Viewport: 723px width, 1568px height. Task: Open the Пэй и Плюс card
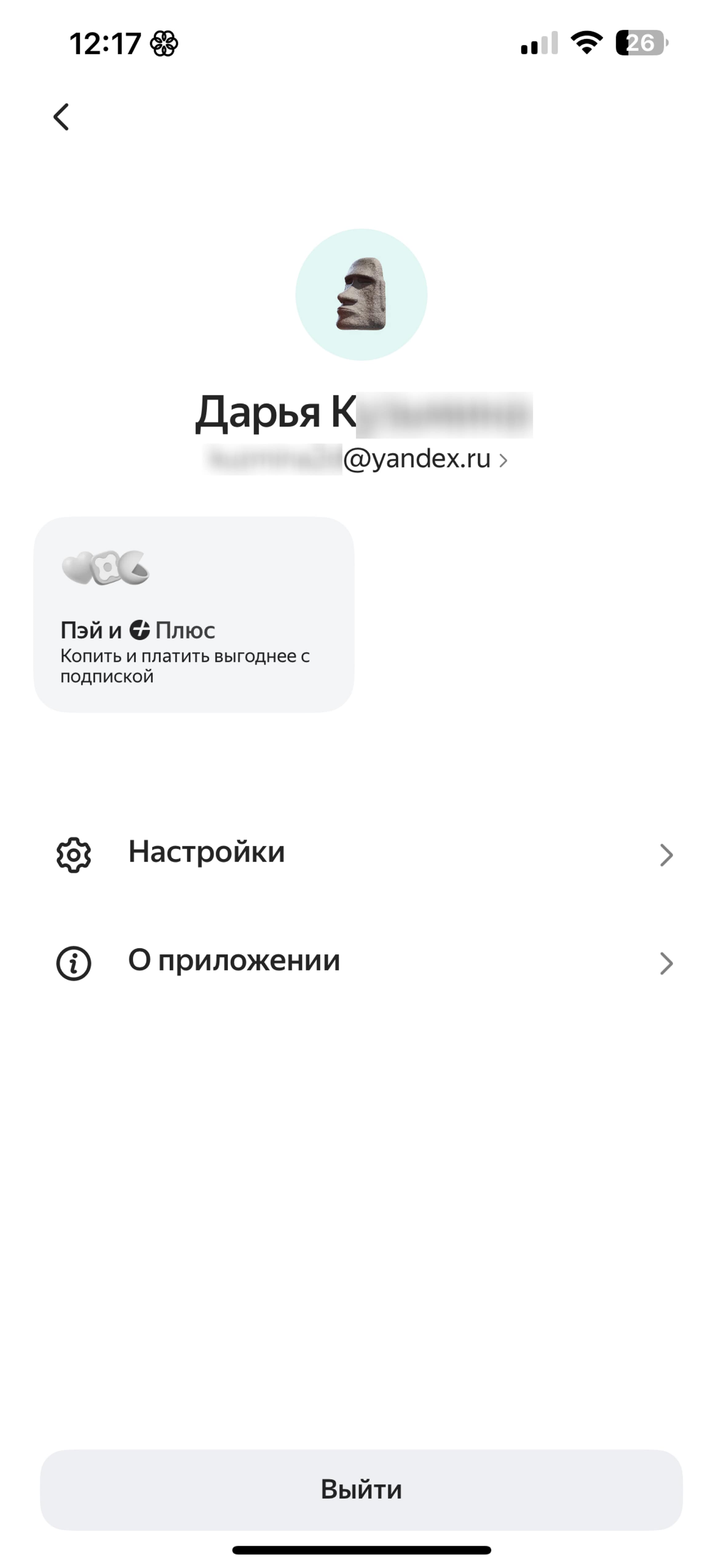pos(194,614)
